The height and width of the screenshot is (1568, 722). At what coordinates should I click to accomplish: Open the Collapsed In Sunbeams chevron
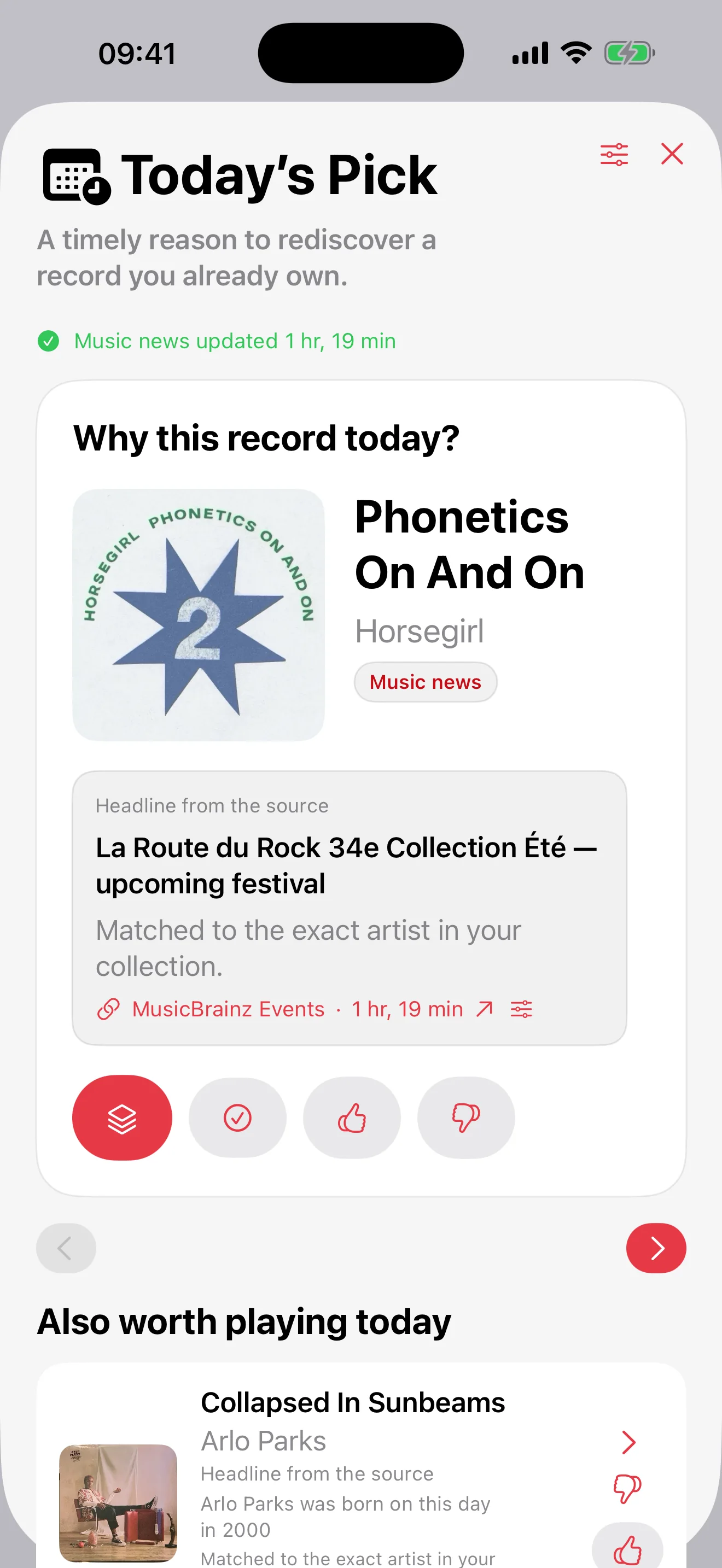[628, 1442]
